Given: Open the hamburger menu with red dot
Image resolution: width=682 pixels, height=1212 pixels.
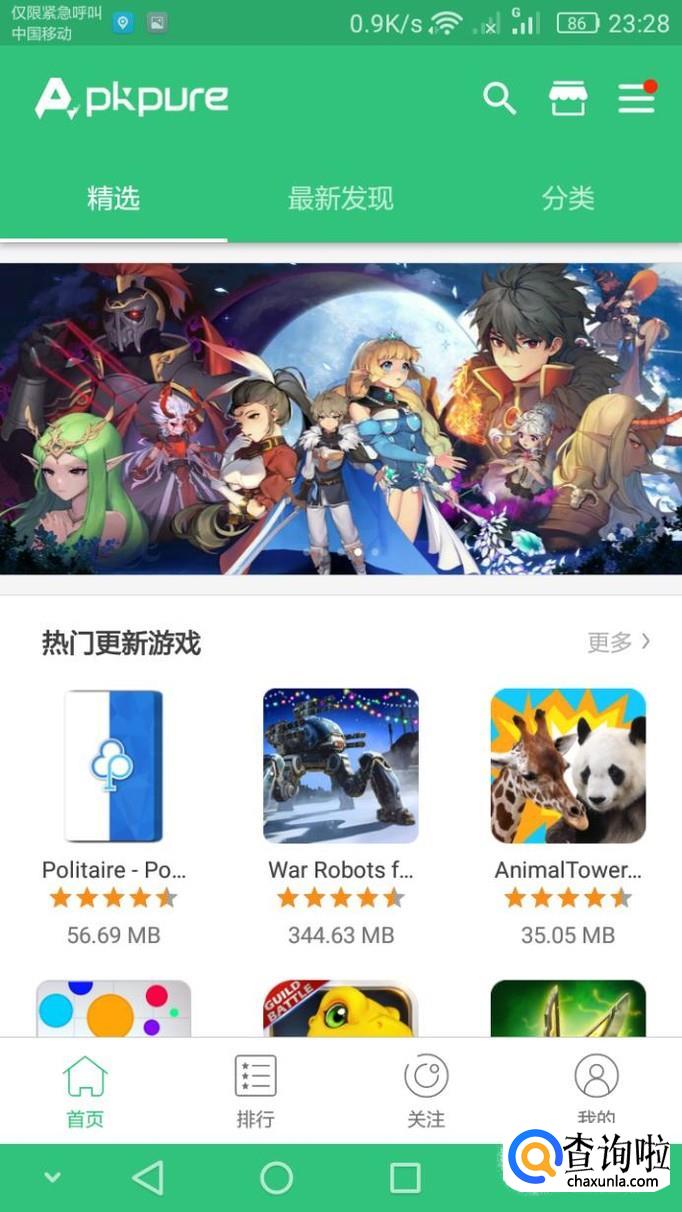Looking at the screenshot, I should [636, 98].
